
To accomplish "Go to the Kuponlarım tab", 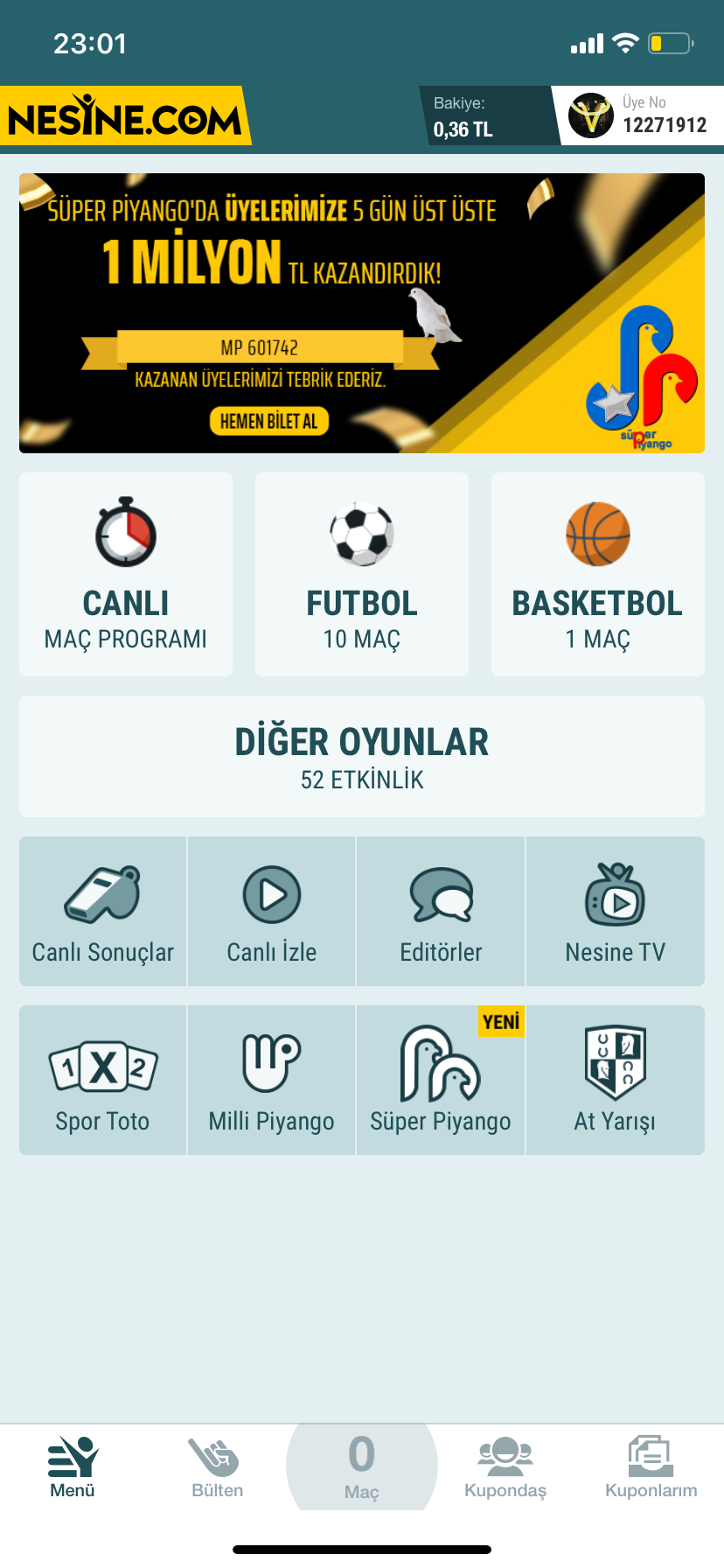I will [x=651, y=1467].
